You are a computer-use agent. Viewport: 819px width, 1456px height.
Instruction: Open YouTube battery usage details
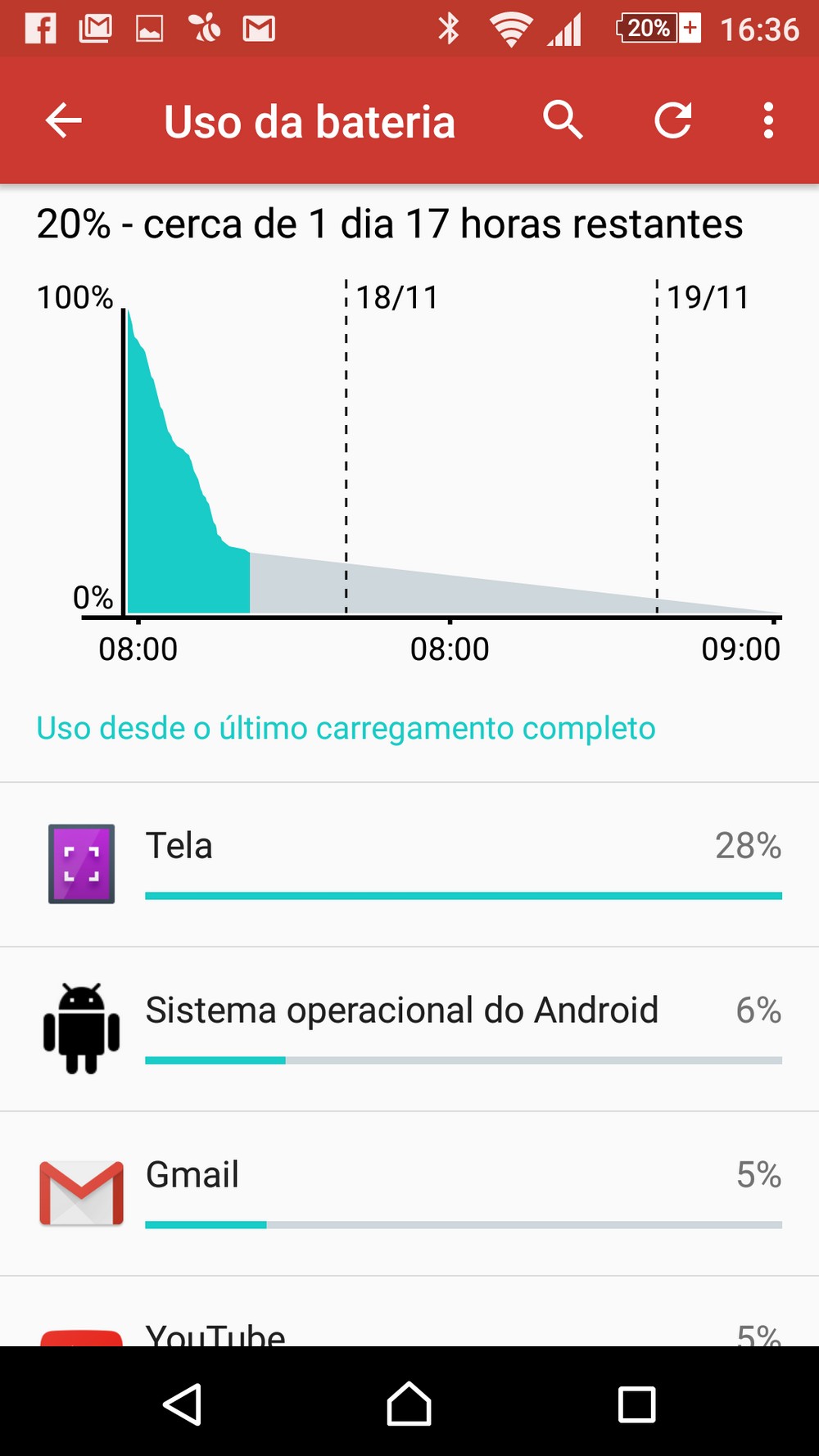pos(409,1311)
